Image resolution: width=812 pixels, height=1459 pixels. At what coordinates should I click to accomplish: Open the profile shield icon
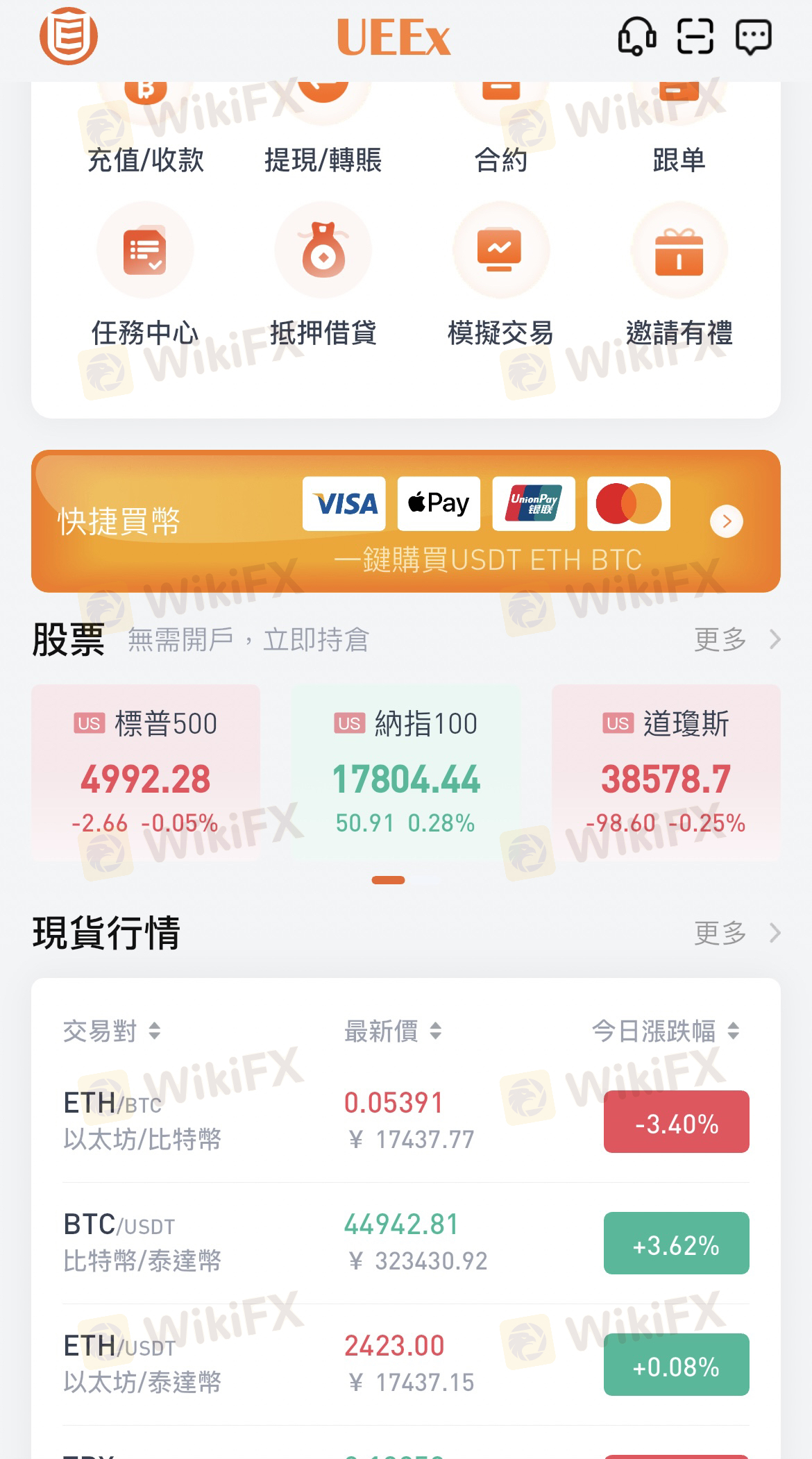click(68, 36)
